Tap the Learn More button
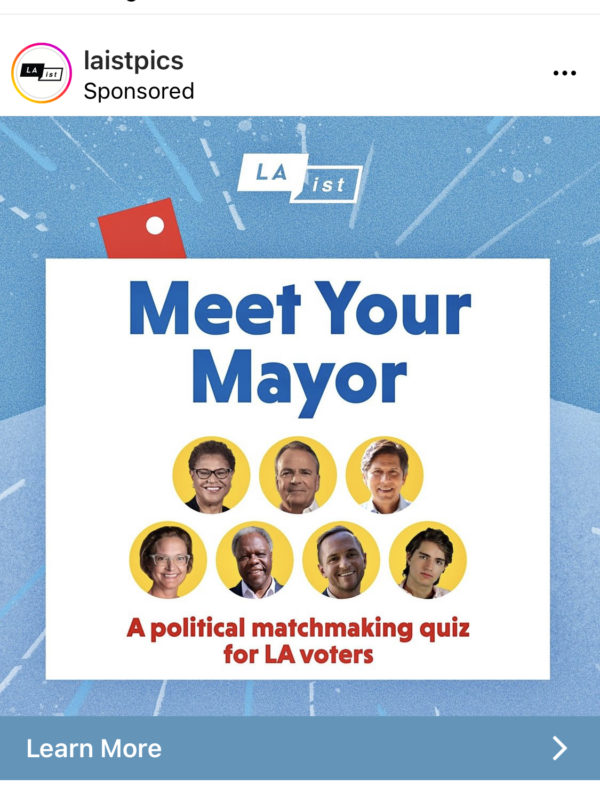 tap(299, 748)
